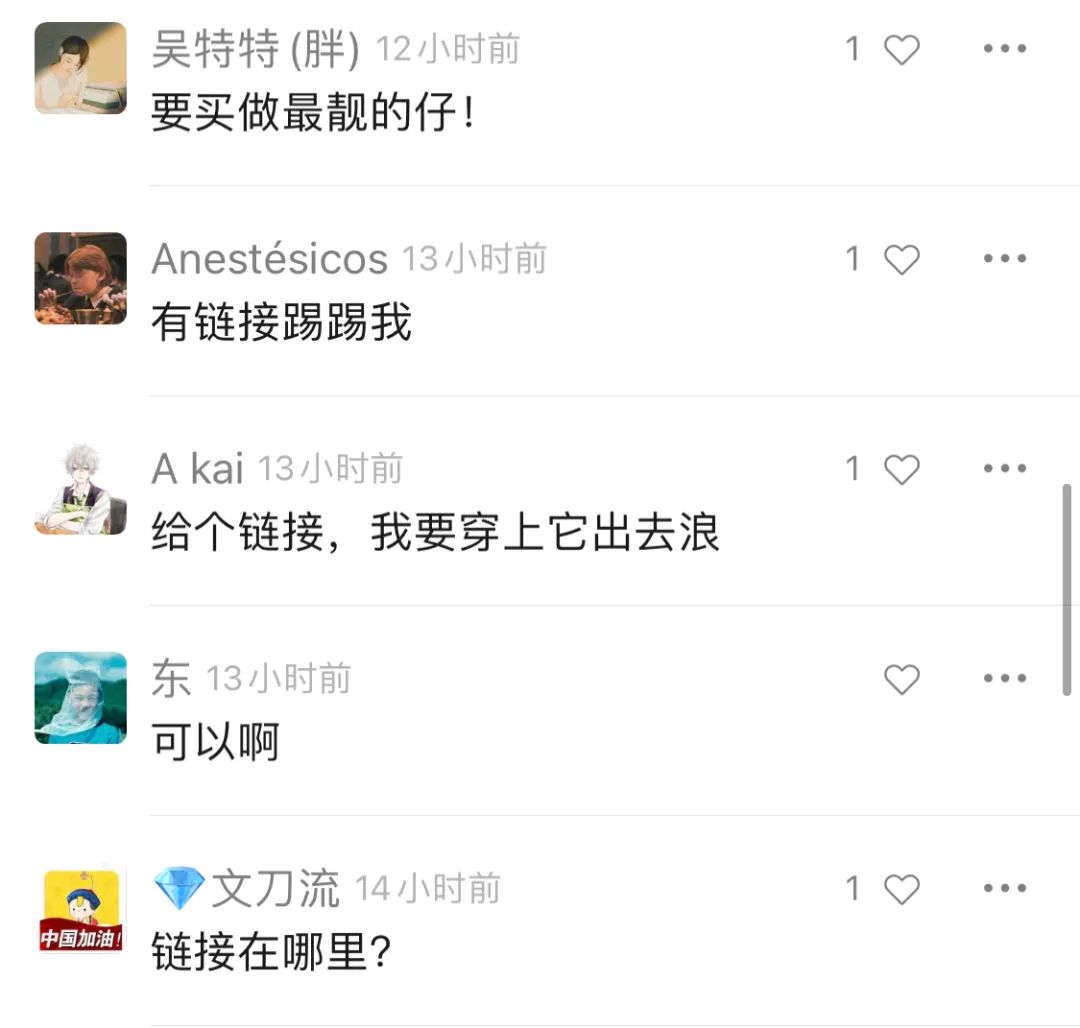View A kai's profile avatar

coord(81,488)
